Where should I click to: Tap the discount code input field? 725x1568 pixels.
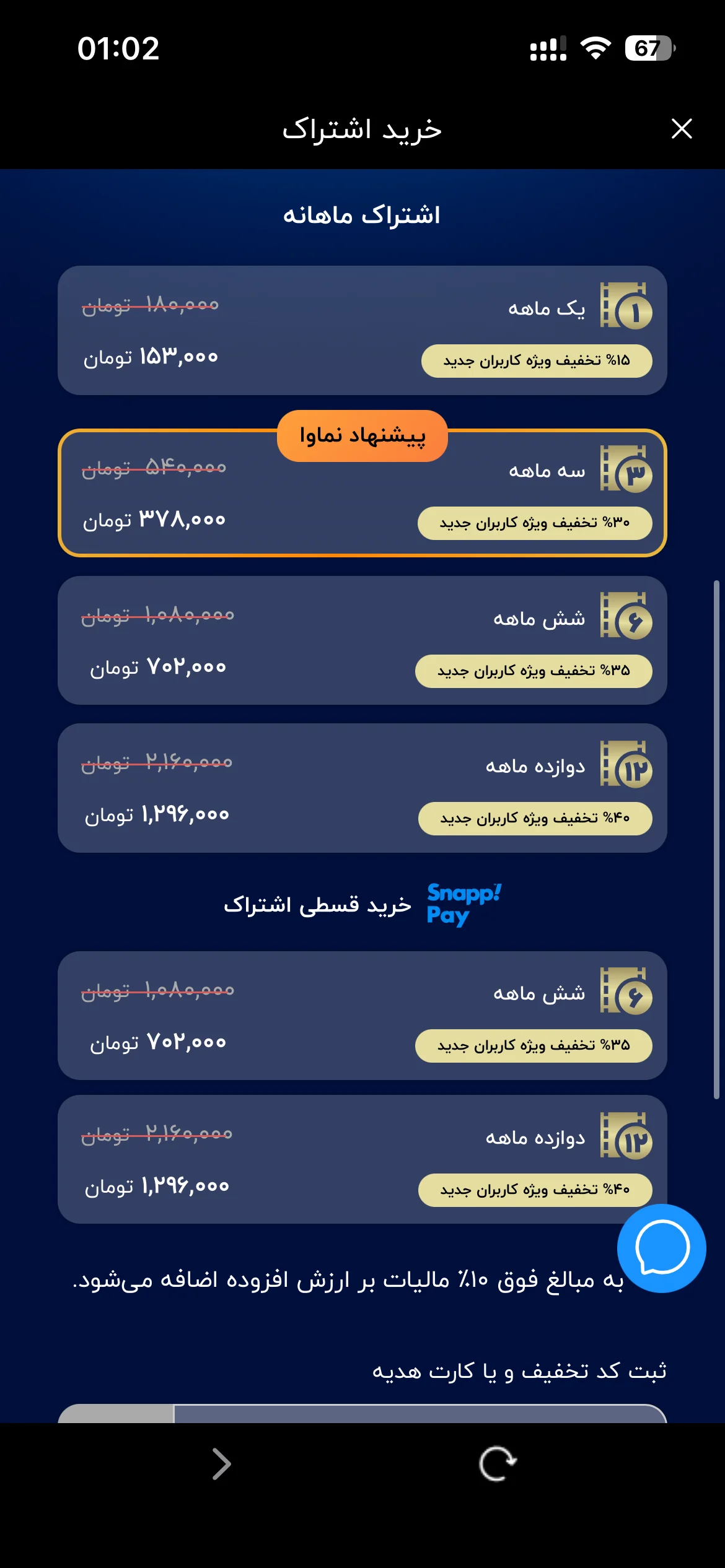pos(420,1414)
